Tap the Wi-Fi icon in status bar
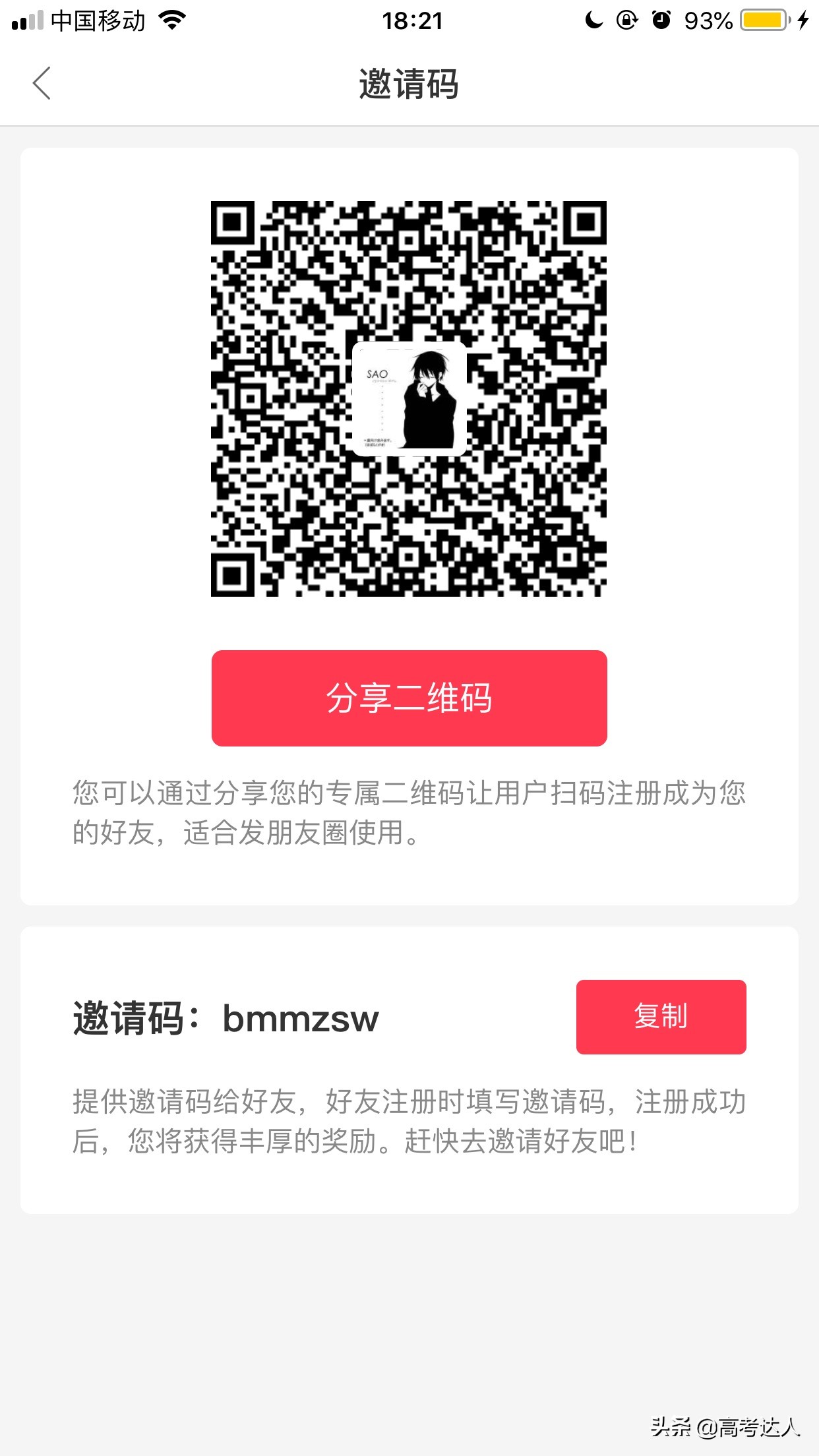This screenshot has width=819, height=1456. [169, 20]
